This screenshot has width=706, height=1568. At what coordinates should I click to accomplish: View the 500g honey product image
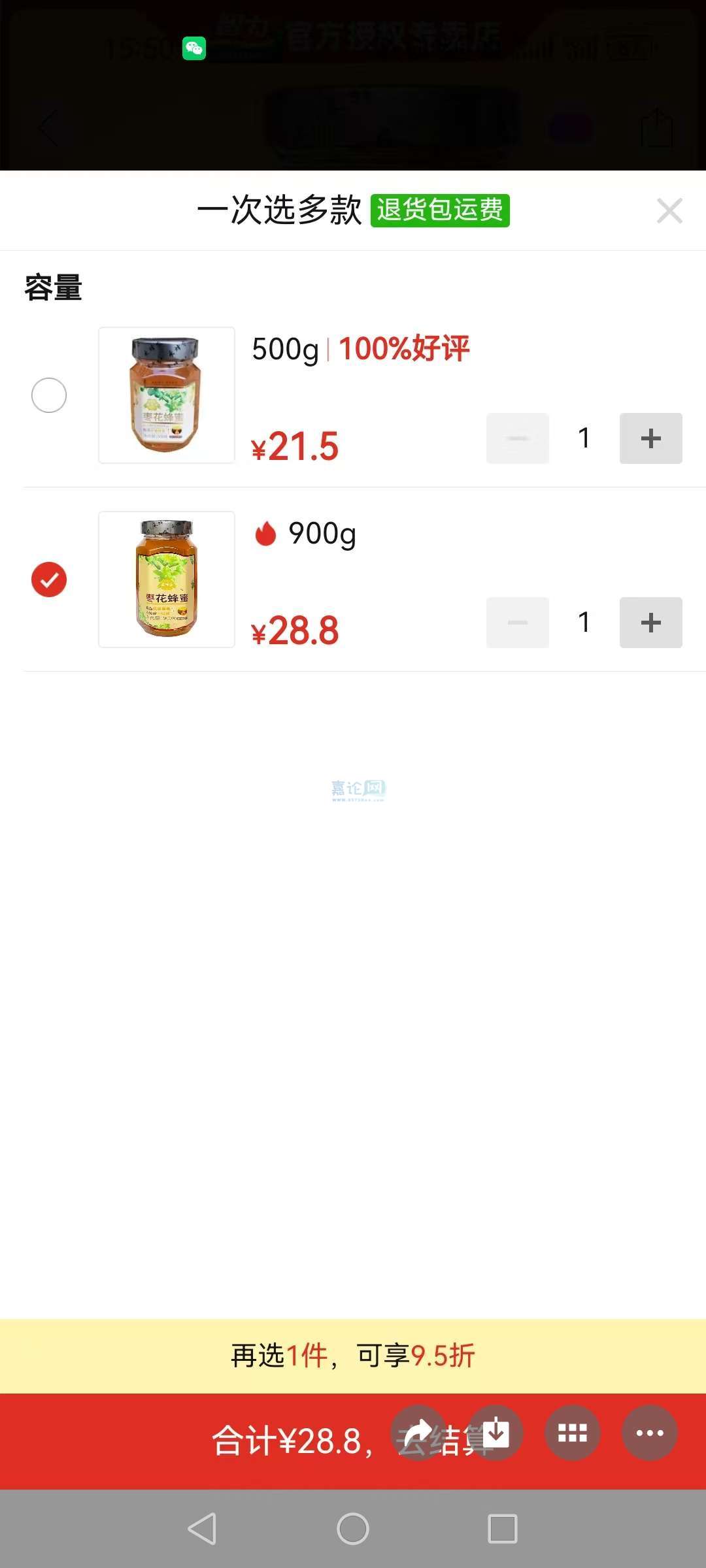point(167,395)
